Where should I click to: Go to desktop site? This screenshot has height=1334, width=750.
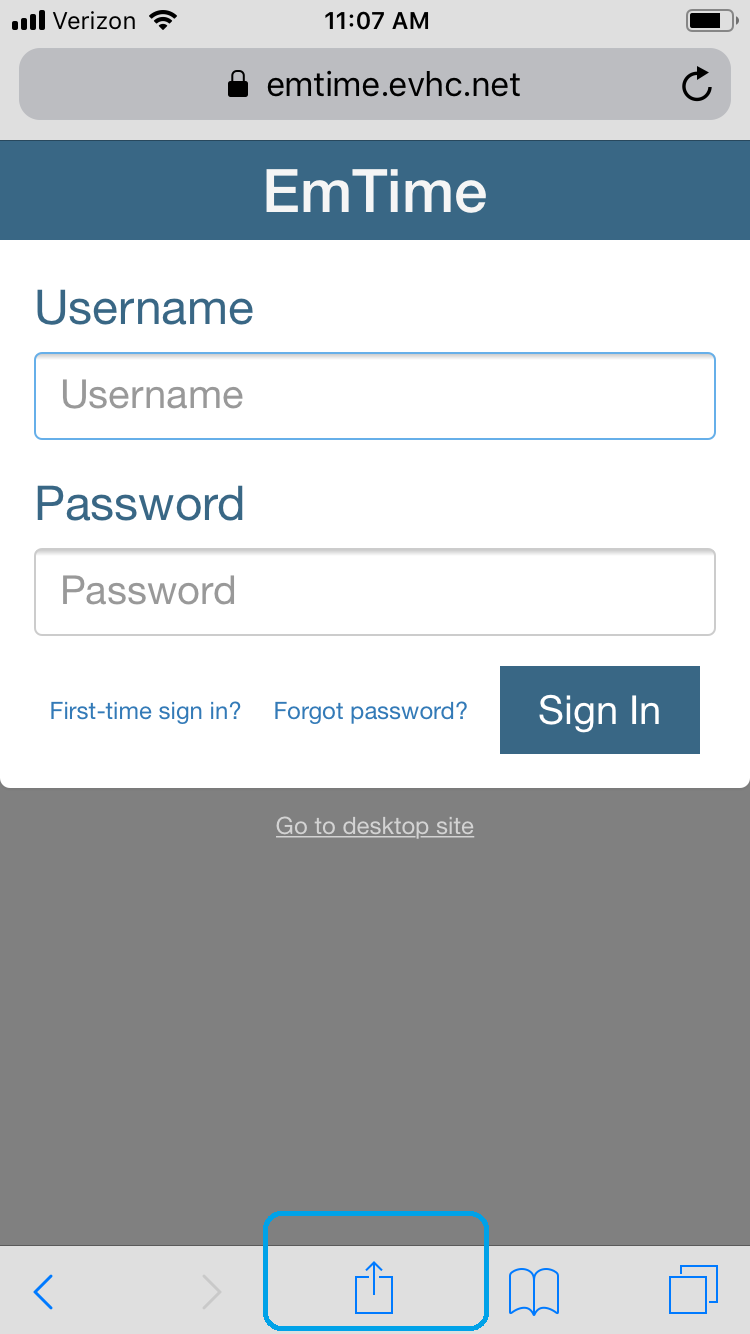point(375,826)
